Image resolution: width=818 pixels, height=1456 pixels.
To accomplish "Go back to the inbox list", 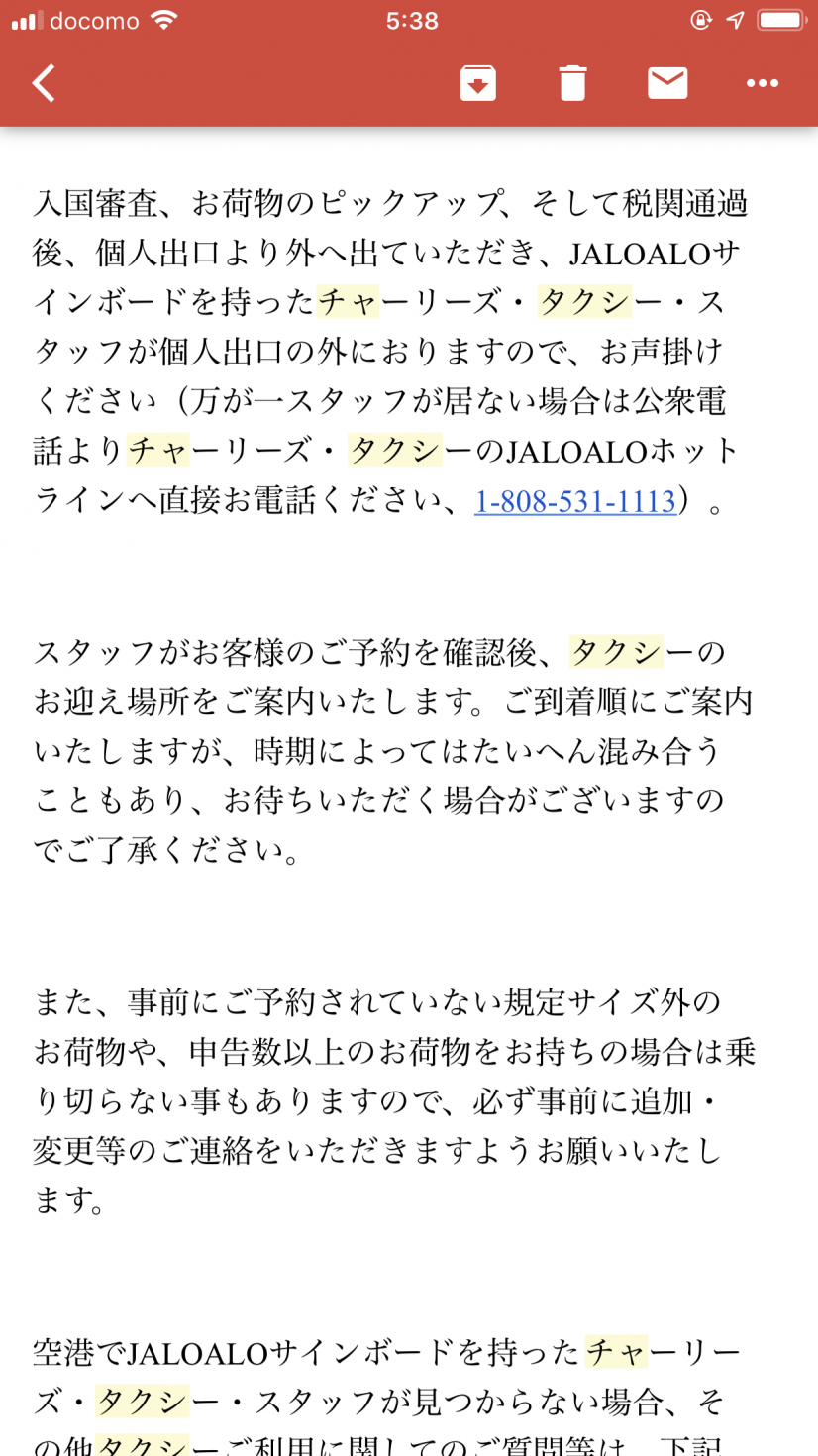I will click(44, 83).
